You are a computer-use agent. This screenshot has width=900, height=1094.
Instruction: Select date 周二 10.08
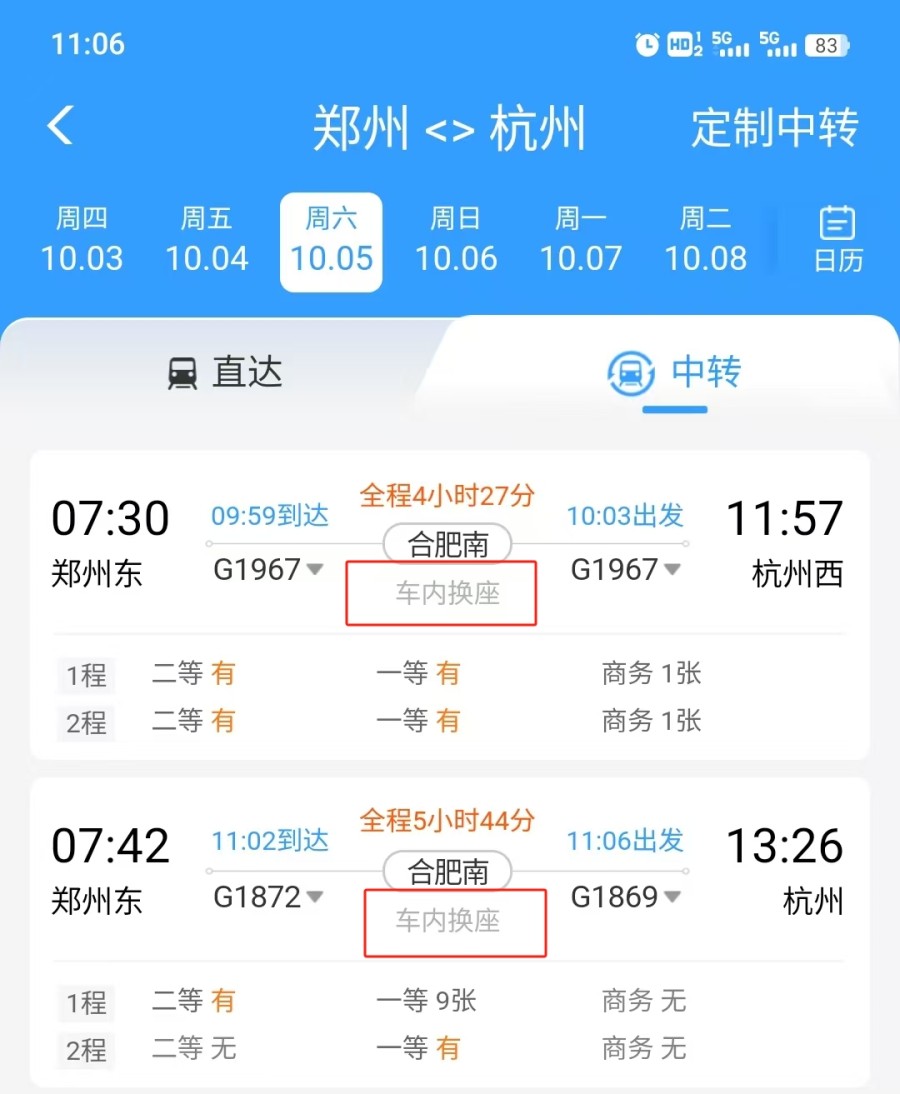[706, 241]
